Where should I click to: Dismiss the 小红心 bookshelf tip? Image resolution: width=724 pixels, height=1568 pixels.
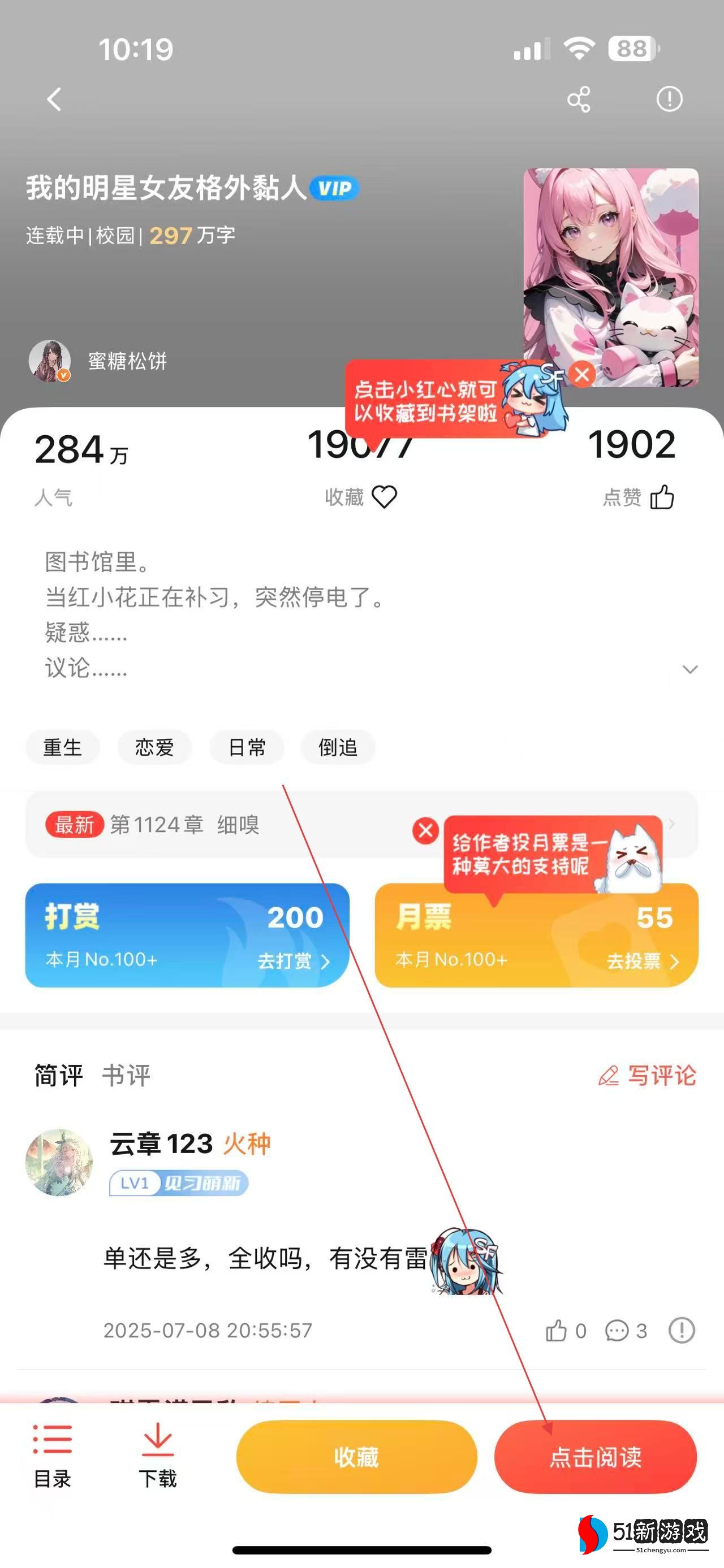(581, 374)
